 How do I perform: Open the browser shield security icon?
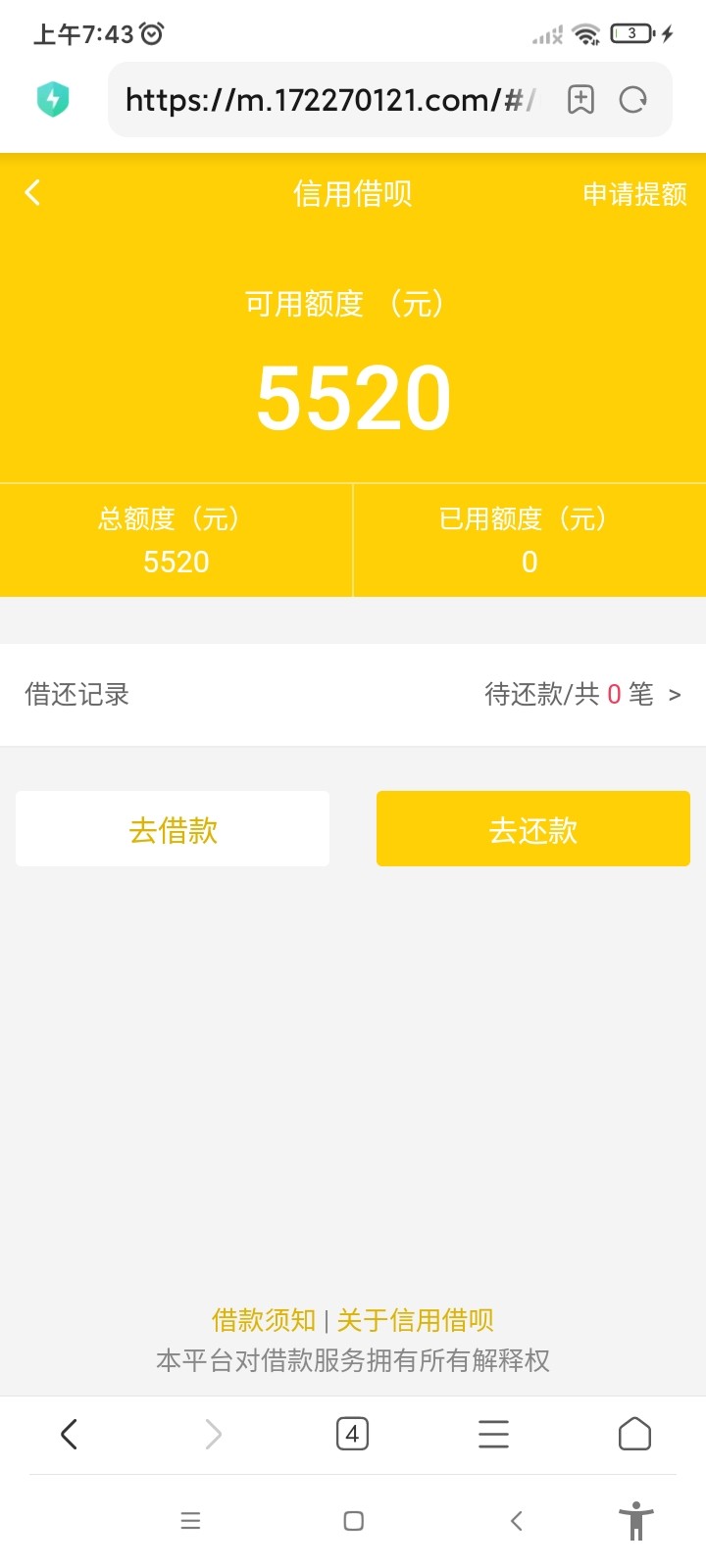(x=53, y=99)
